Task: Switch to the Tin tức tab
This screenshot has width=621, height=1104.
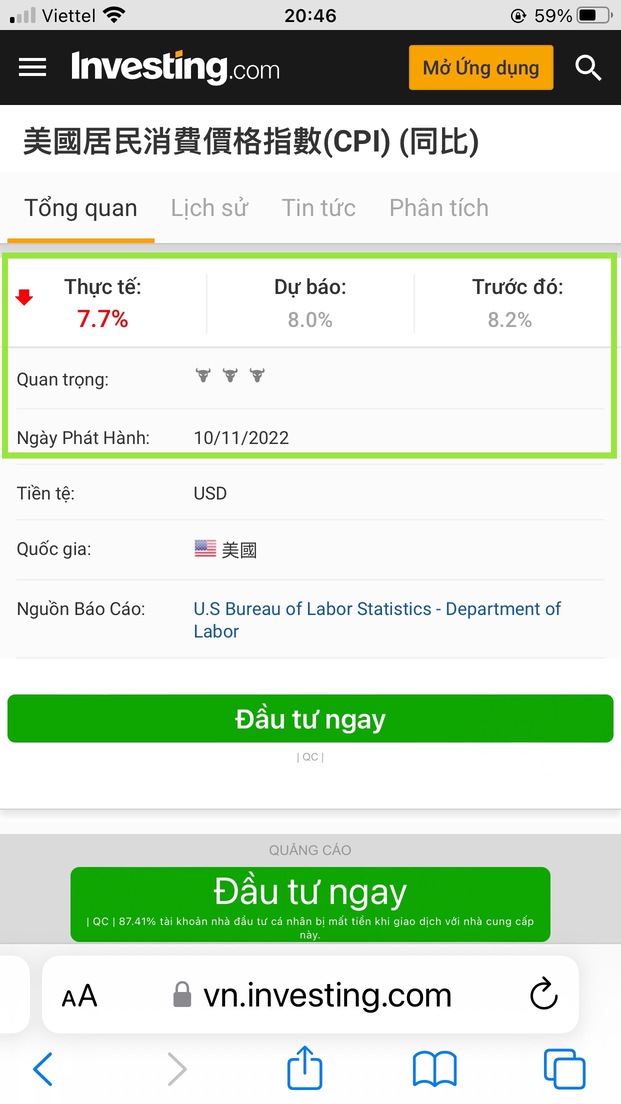Action: (x=318, y=208)
